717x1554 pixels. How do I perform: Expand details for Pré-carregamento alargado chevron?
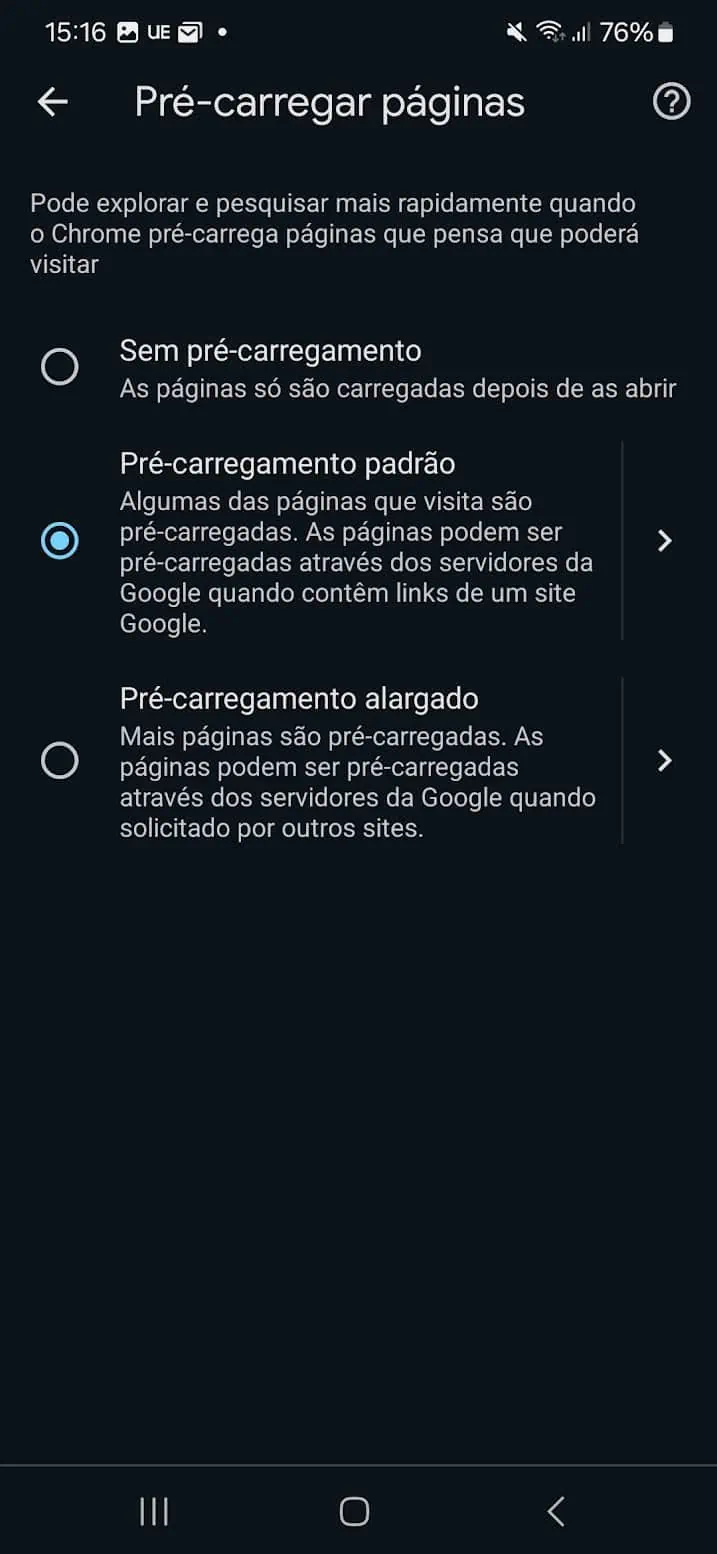(x=665, y=761)
